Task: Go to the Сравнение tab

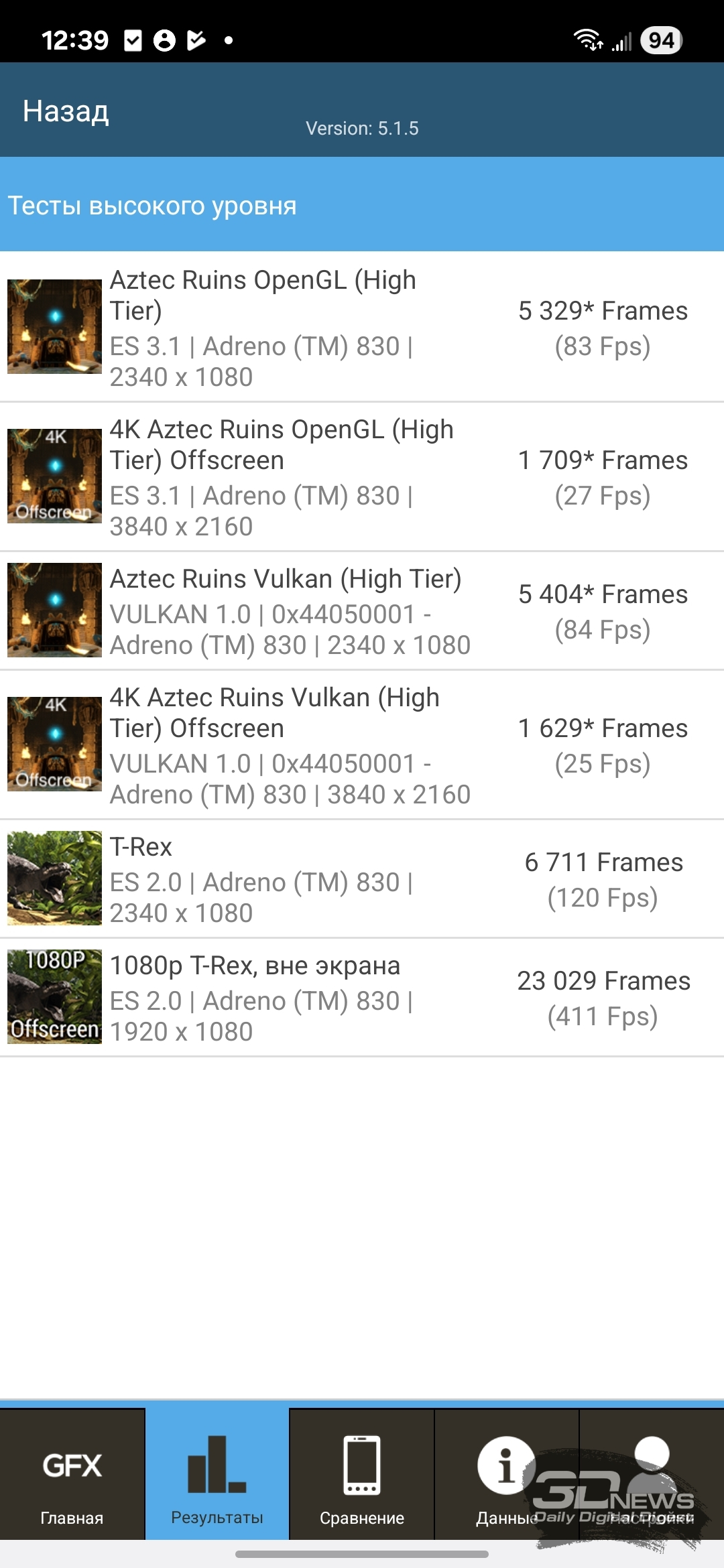Action: [362, 1474]
